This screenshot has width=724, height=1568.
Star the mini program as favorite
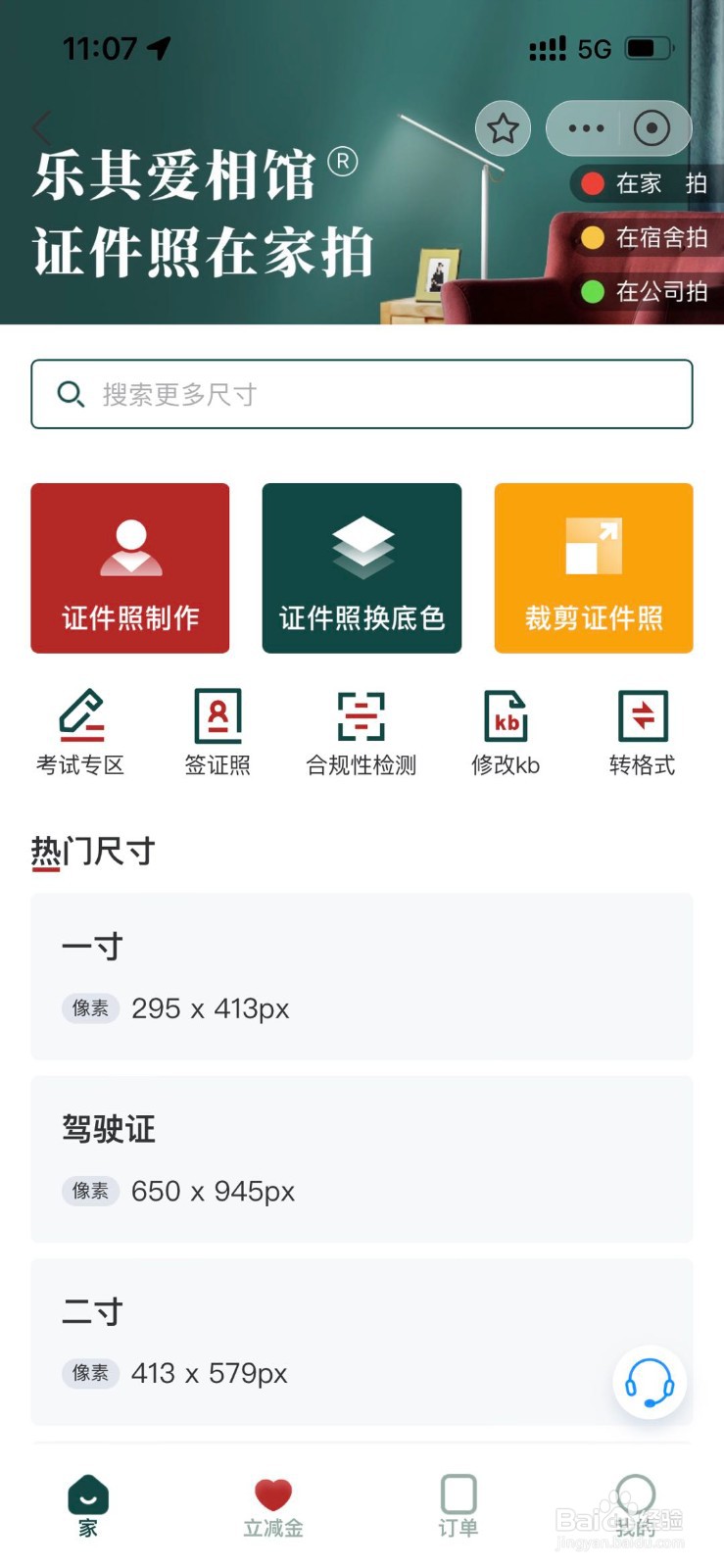click(503, 128)
